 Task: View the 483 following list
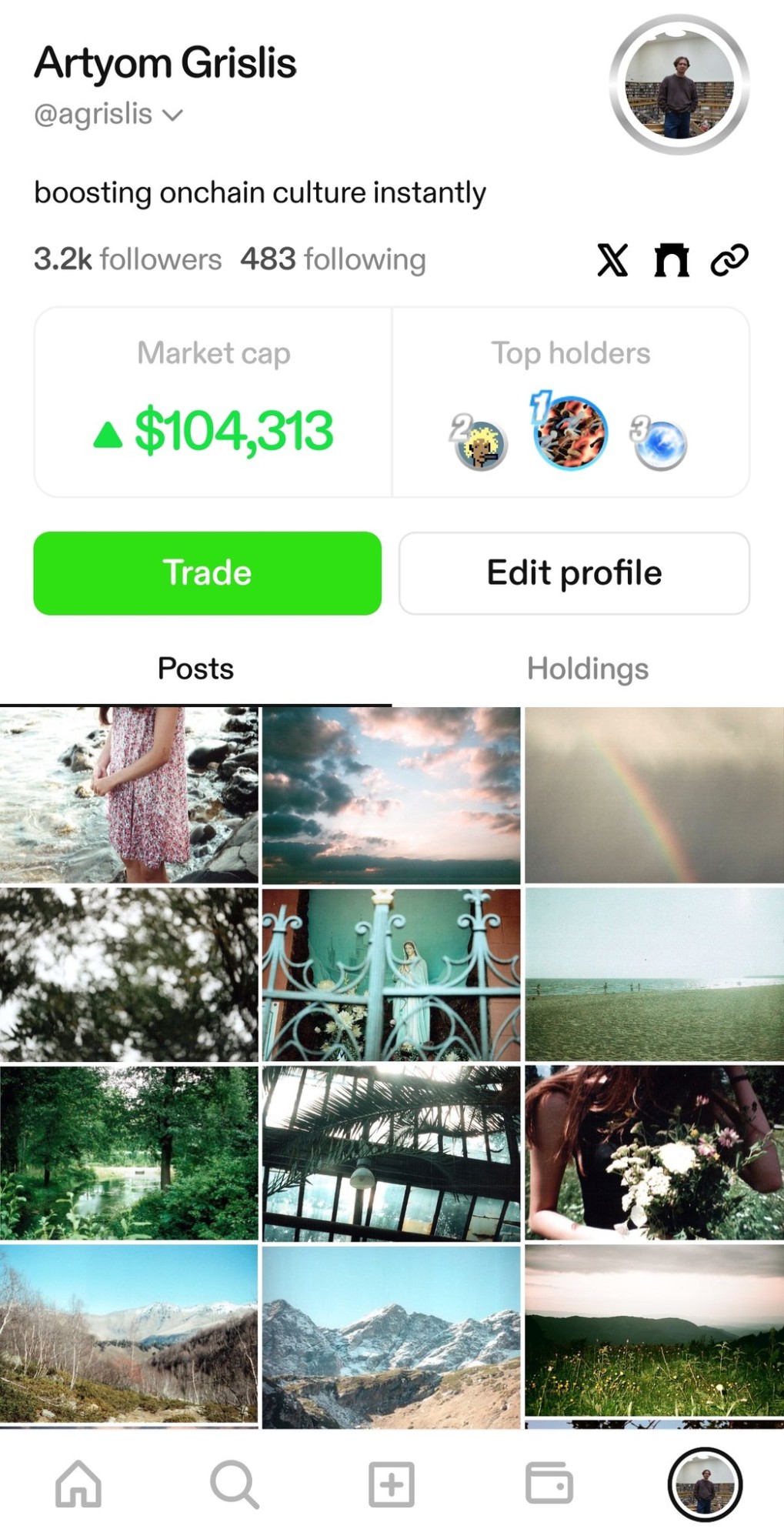tap(332, 260)
